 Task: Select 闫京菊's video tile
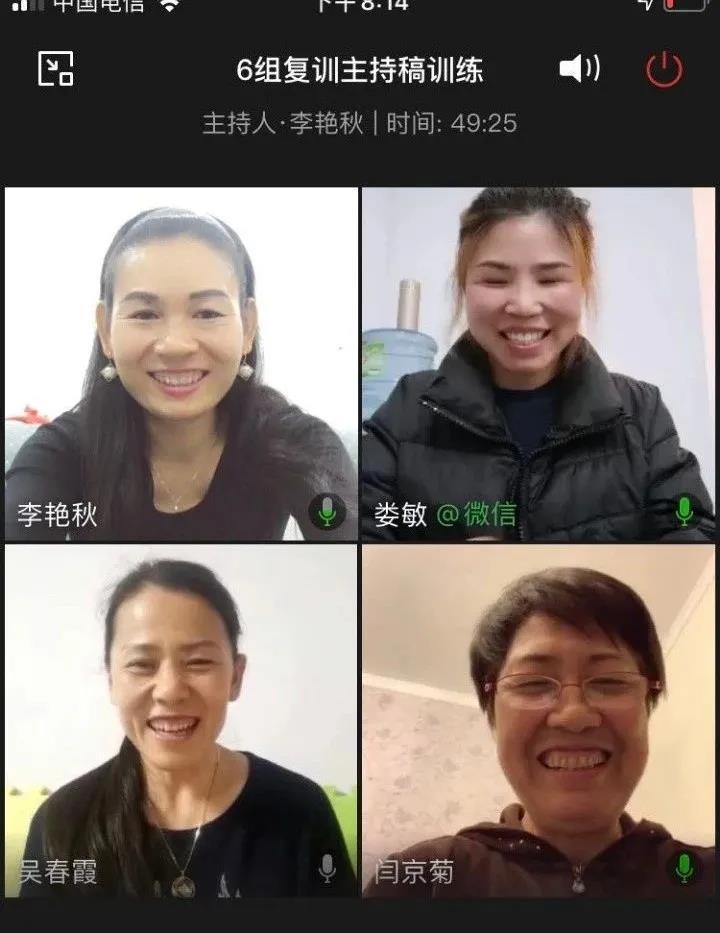[x=538, y=720]
